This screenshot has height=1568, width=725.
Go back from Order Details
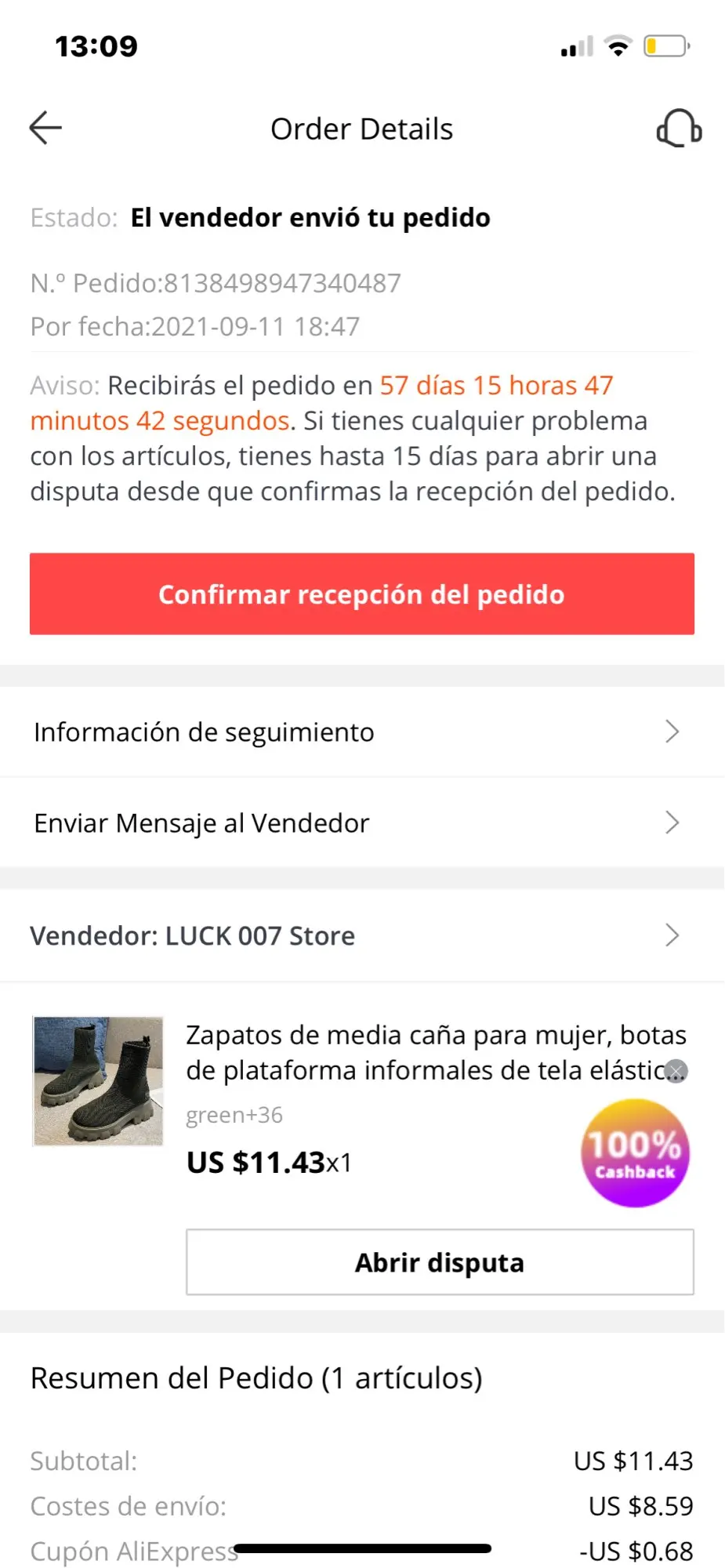(x=45, y=129)
